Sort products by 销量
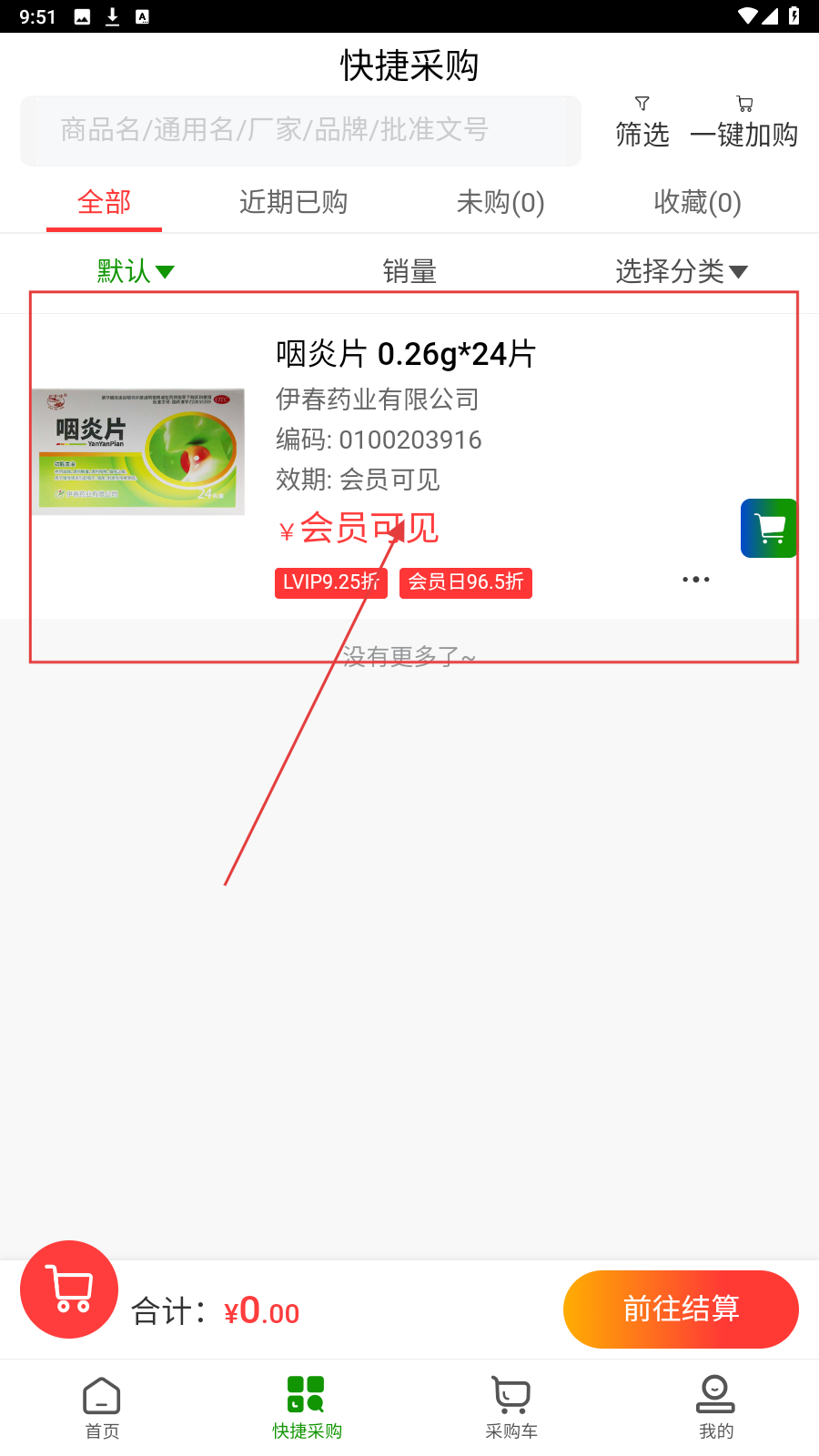Viewport: 819px width, 1456px height. pyautogui.click(x=409, y=271)
